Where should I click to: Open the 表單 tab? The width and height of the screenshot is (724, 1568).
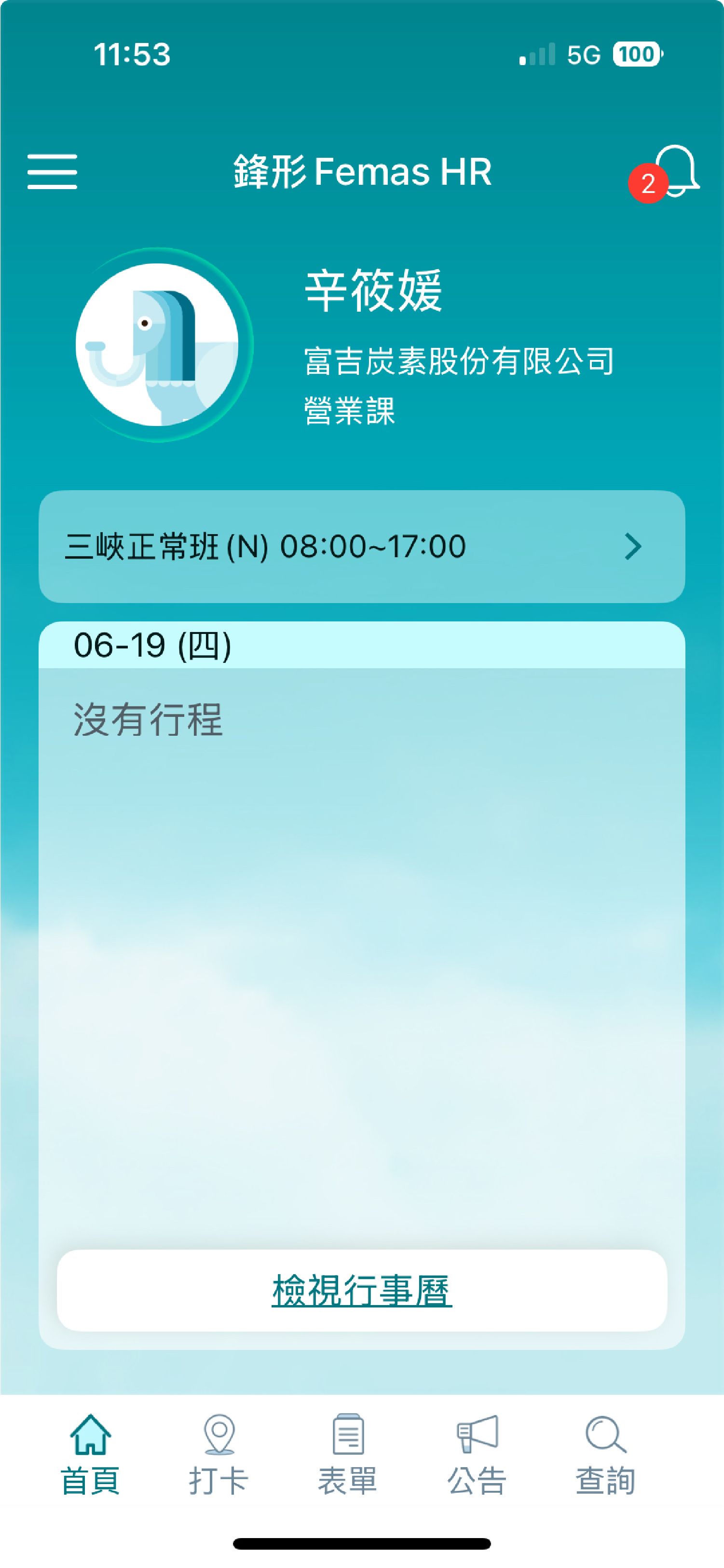pyautogui.click(x=348, y=1455)
